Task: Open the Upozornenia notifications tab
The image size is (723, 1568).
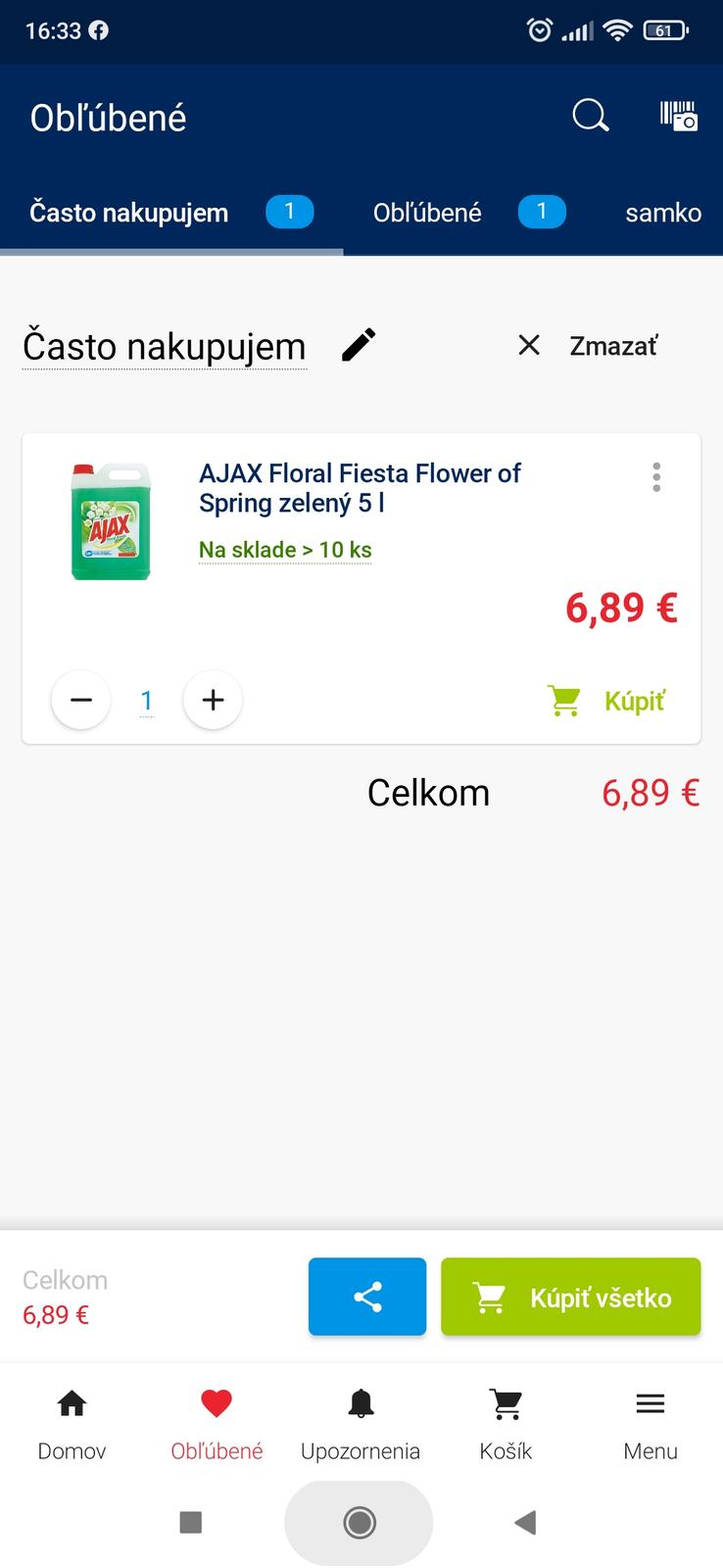Action: [x=361, y=1424]
